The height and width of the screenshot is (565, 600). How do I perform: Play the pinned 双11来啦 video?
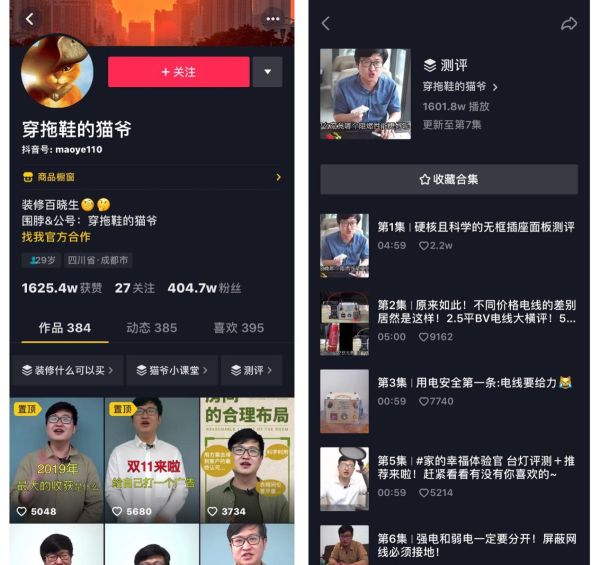click(150, 458)
